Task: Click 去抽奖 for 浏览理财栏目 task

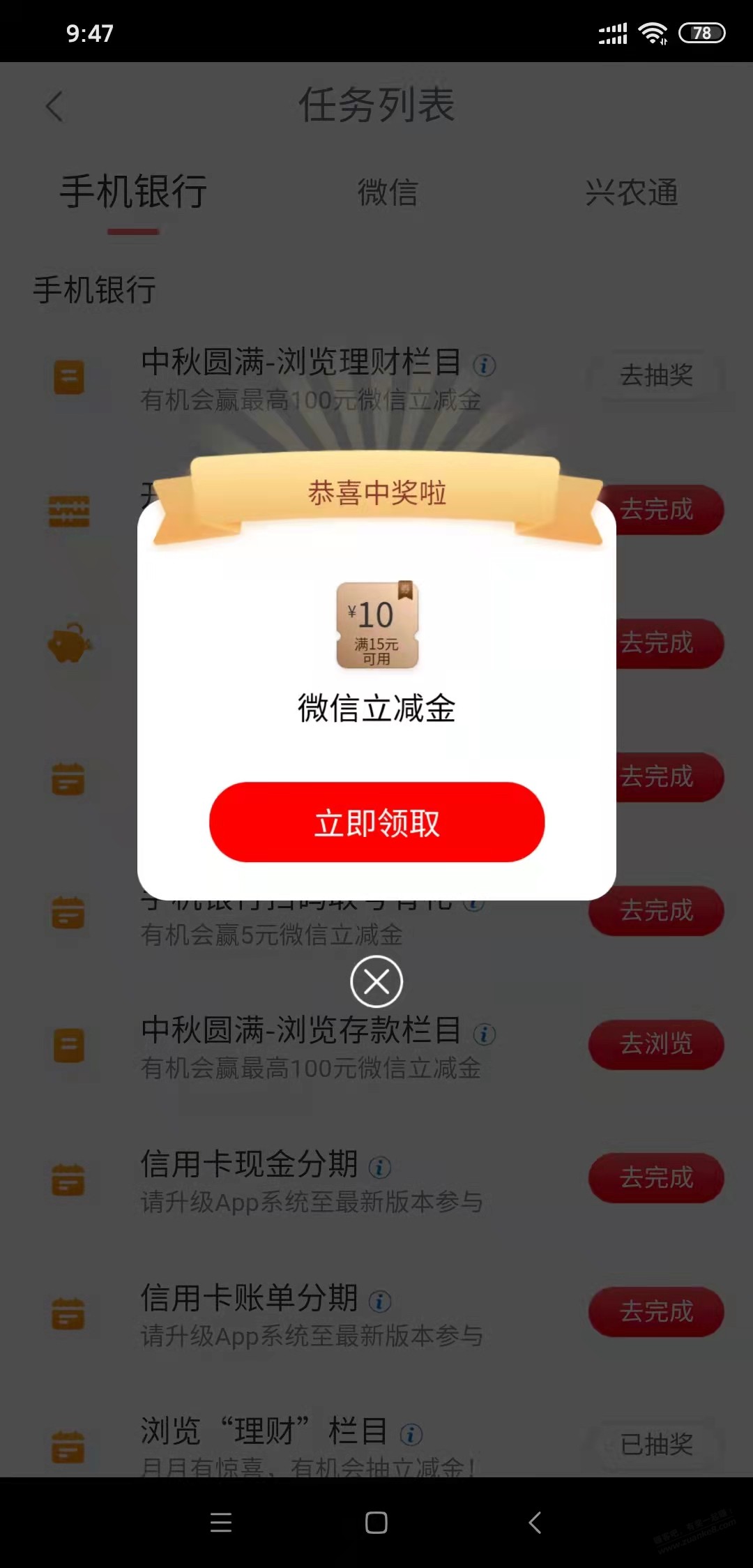Action: (655, 377)
